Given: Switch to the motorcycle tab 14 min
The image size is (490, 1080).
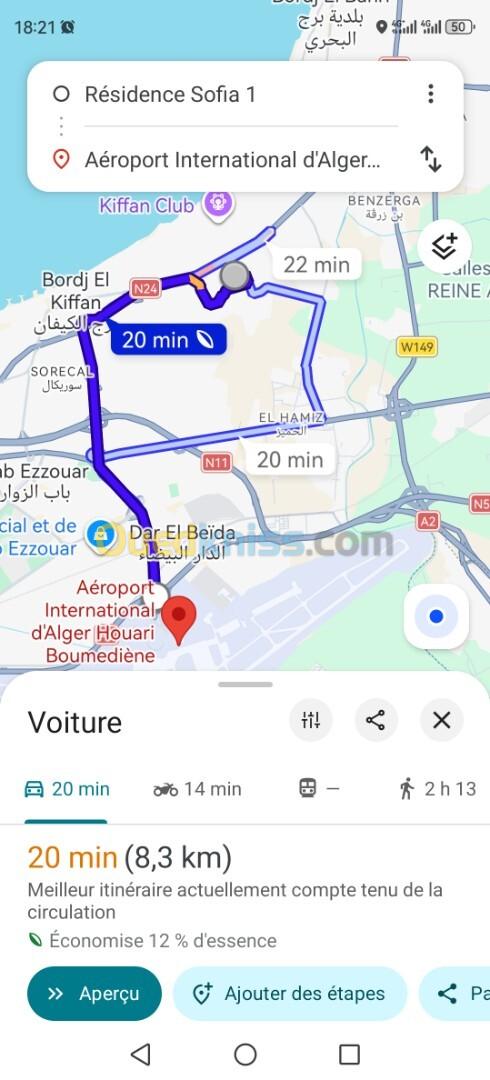Looking at the screenshot, I should click(x=197, y=789).
